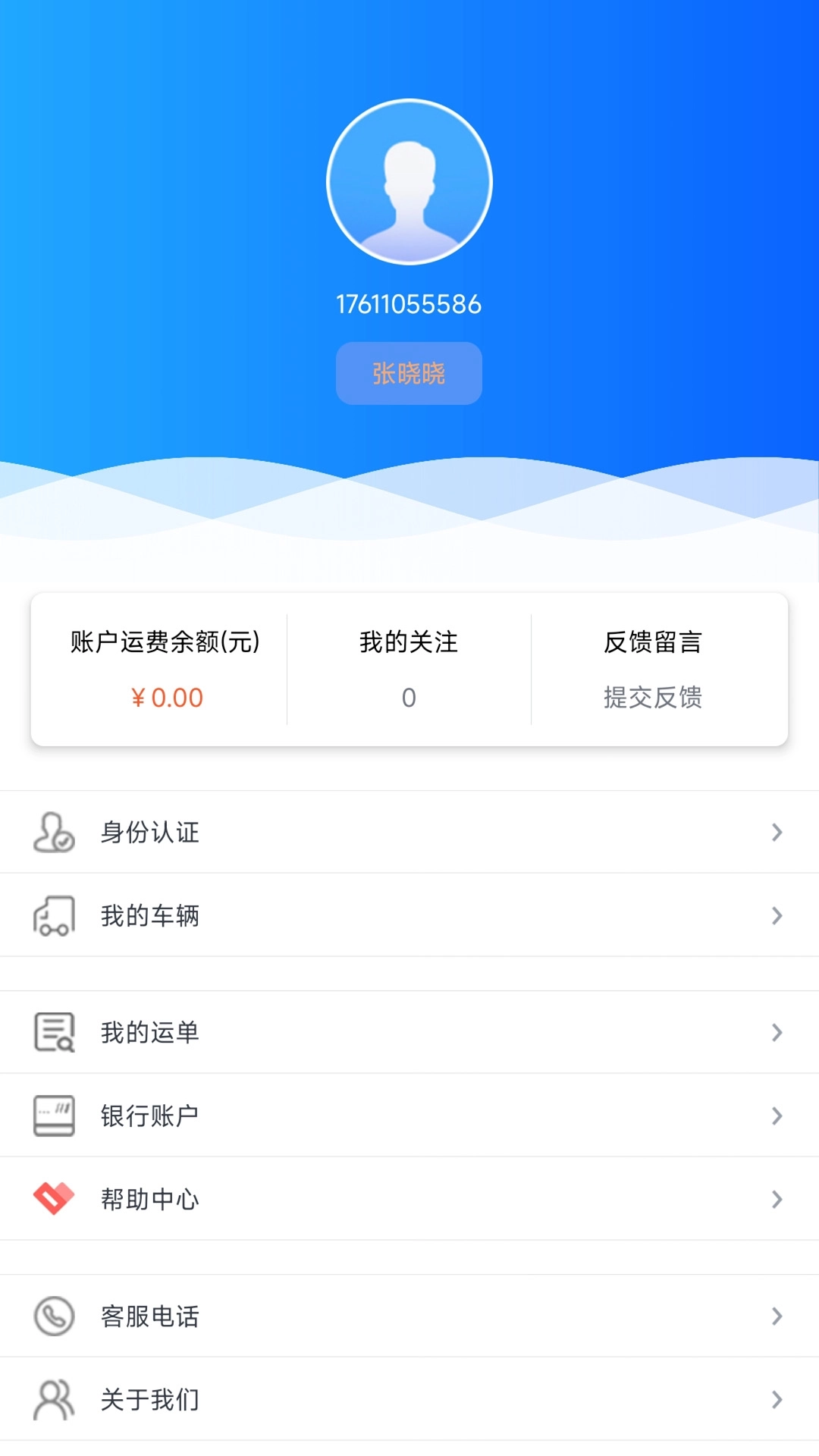Image resolution: width=819 pixels, height=1456 pixels.
Task: Open the profile avatar image
Action: tap(409, 180)
